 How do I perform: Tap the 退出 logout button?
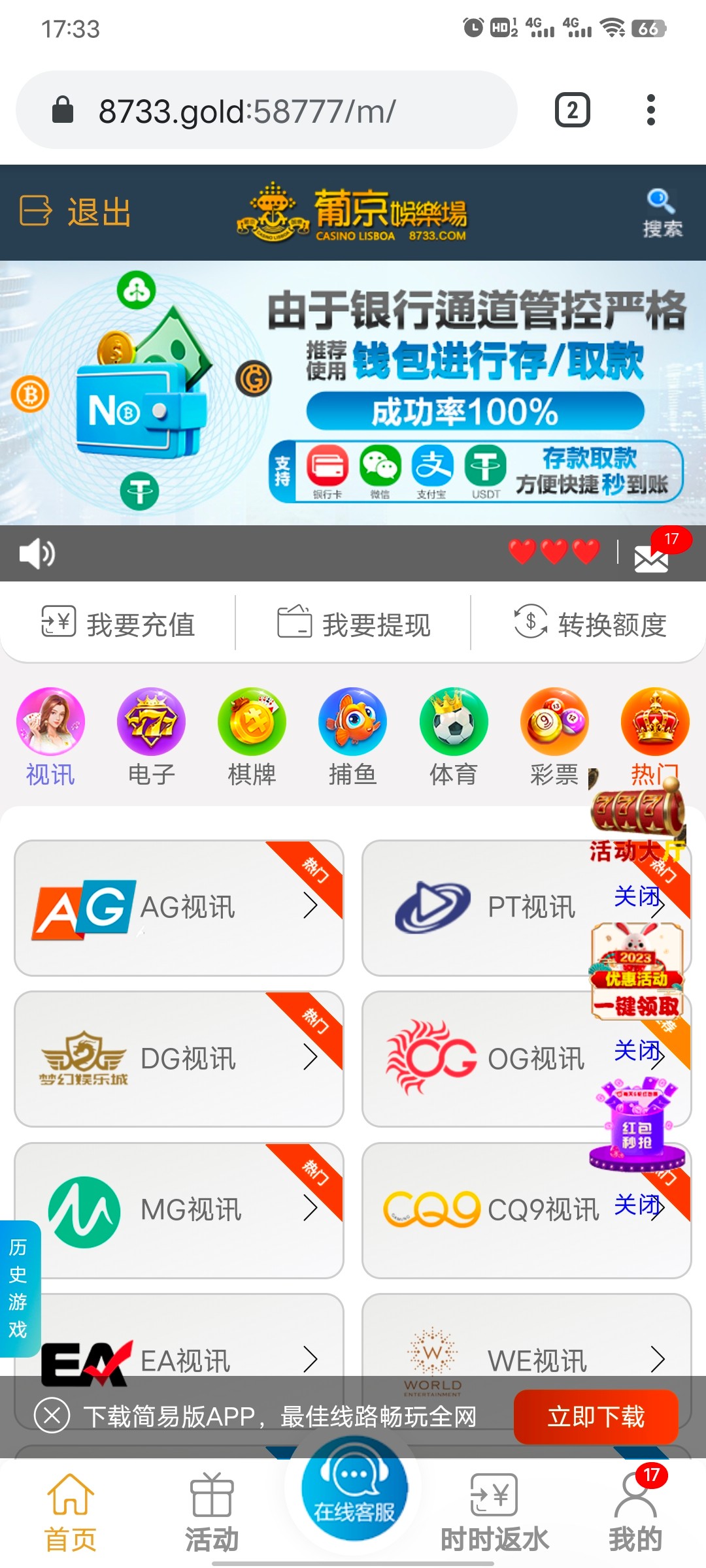coord(75,212)
